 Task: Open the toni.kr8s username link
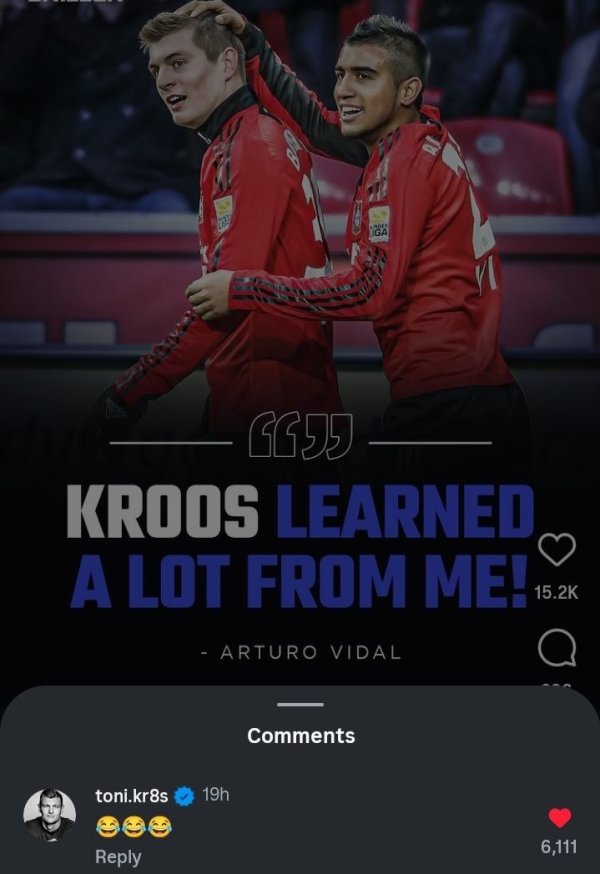(x=131, y=795)
